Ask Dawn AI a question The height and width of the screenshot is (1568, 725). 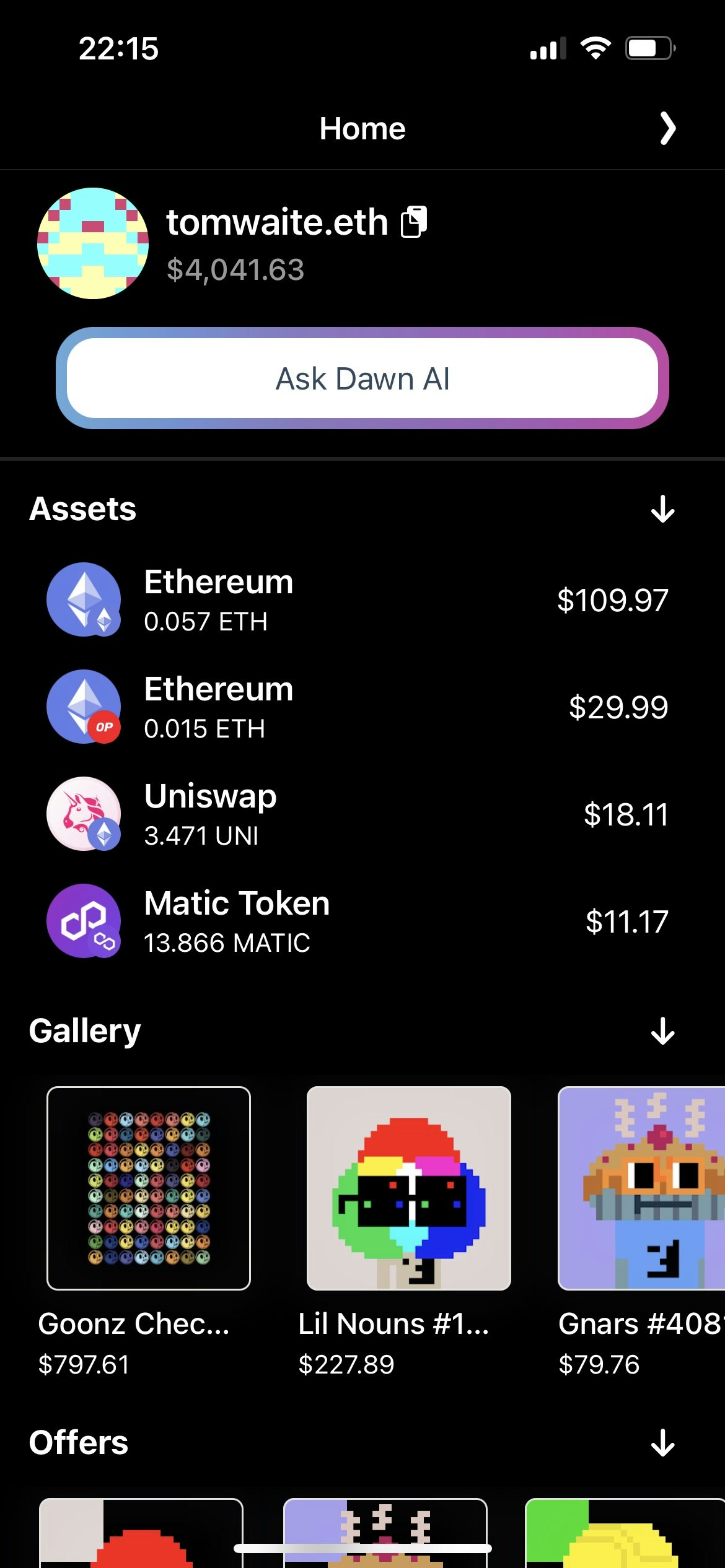[x=362, y=378]
